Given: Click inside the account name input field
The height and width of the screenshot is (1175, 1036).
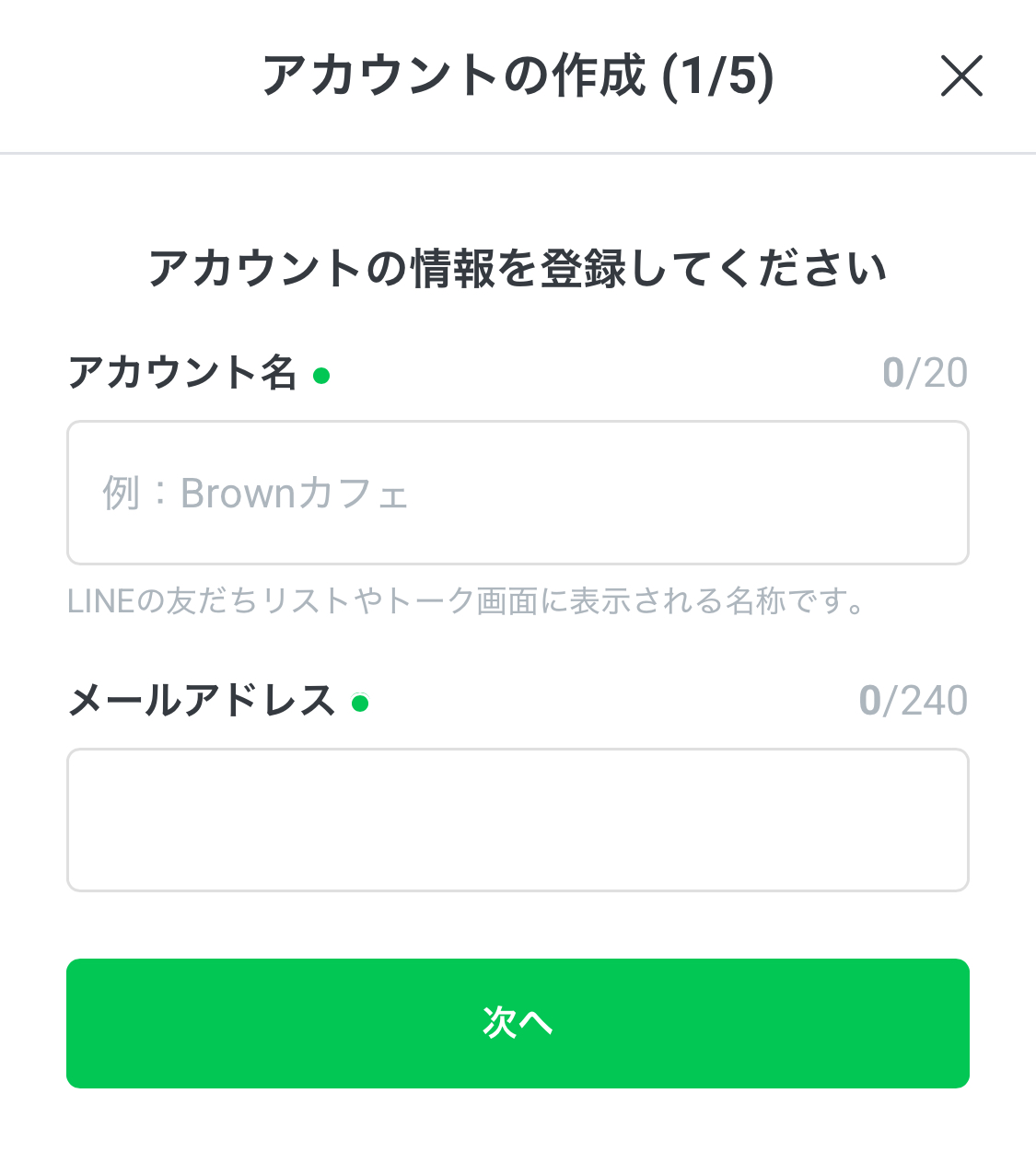Looking at the screenshot, I should [518, 493].
